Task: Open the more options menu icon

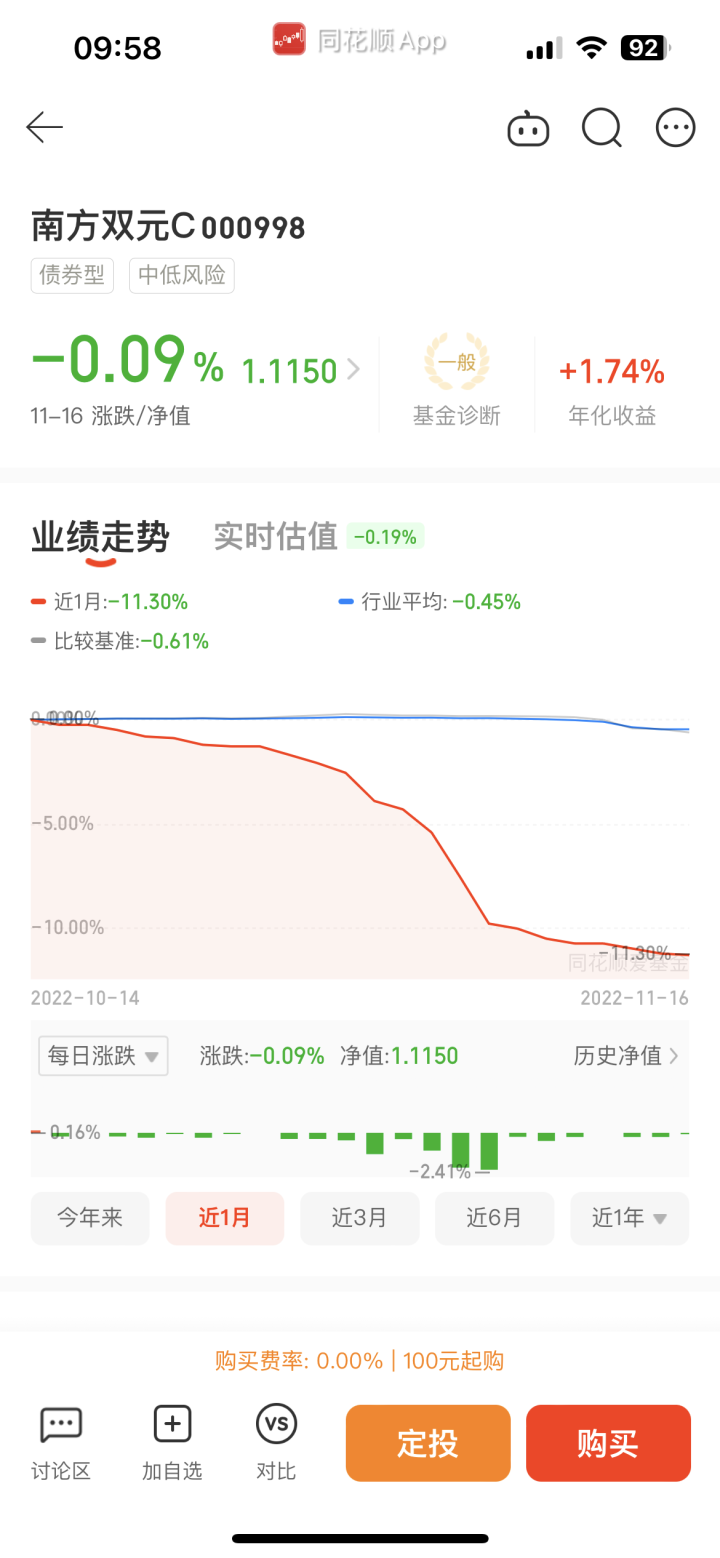Action: coord(675,128)
